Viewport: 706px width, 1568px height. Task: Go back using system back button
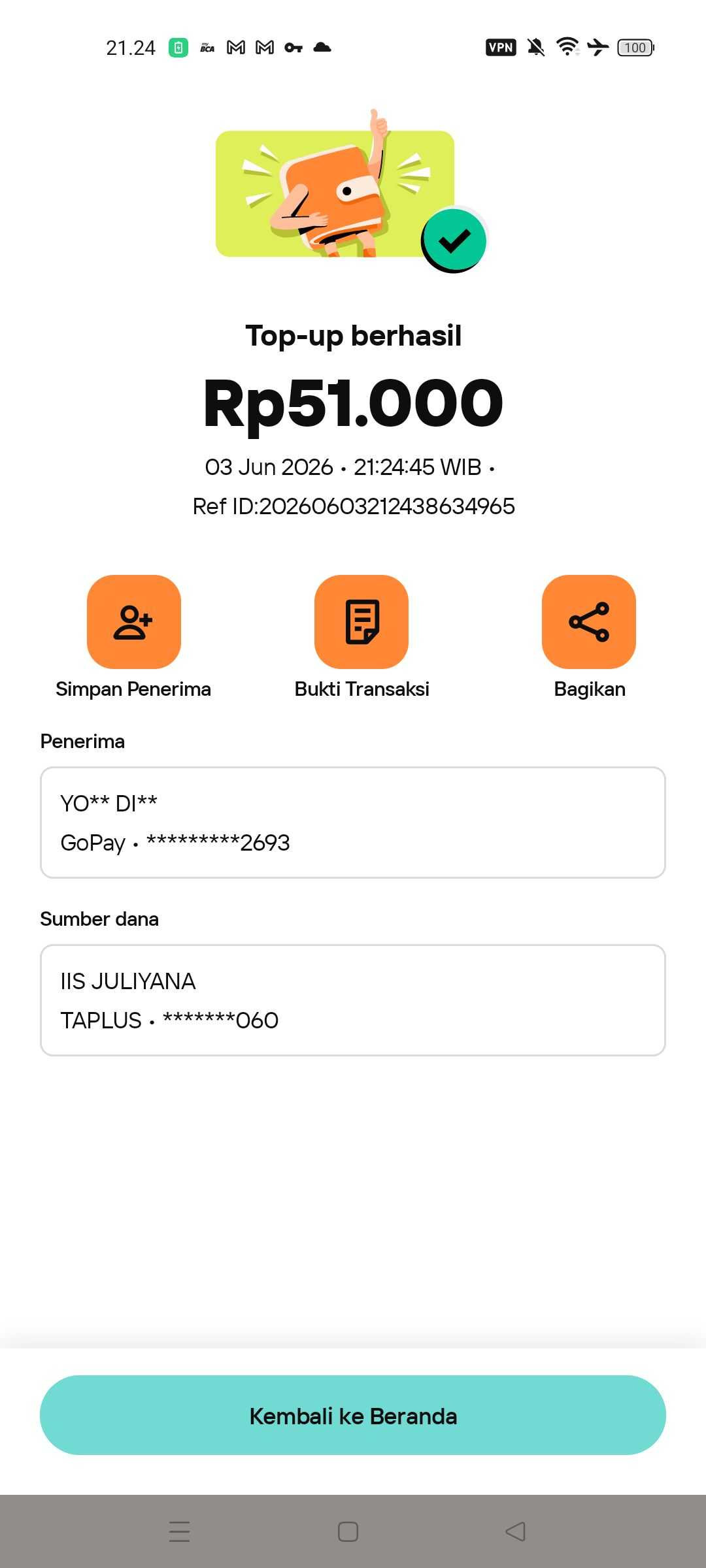coord(515,1531)
